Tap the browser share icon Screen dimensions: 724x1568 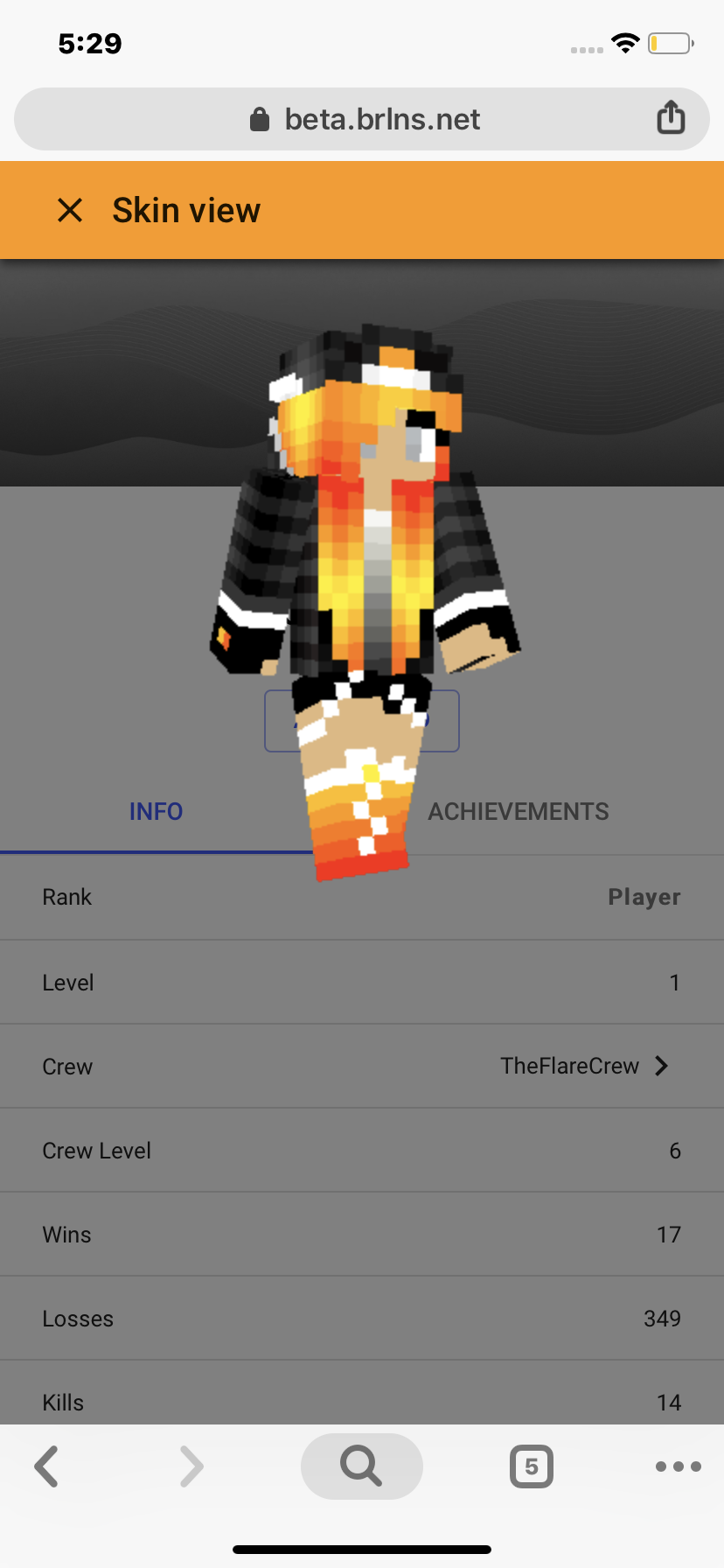click(x=671, y=117)
